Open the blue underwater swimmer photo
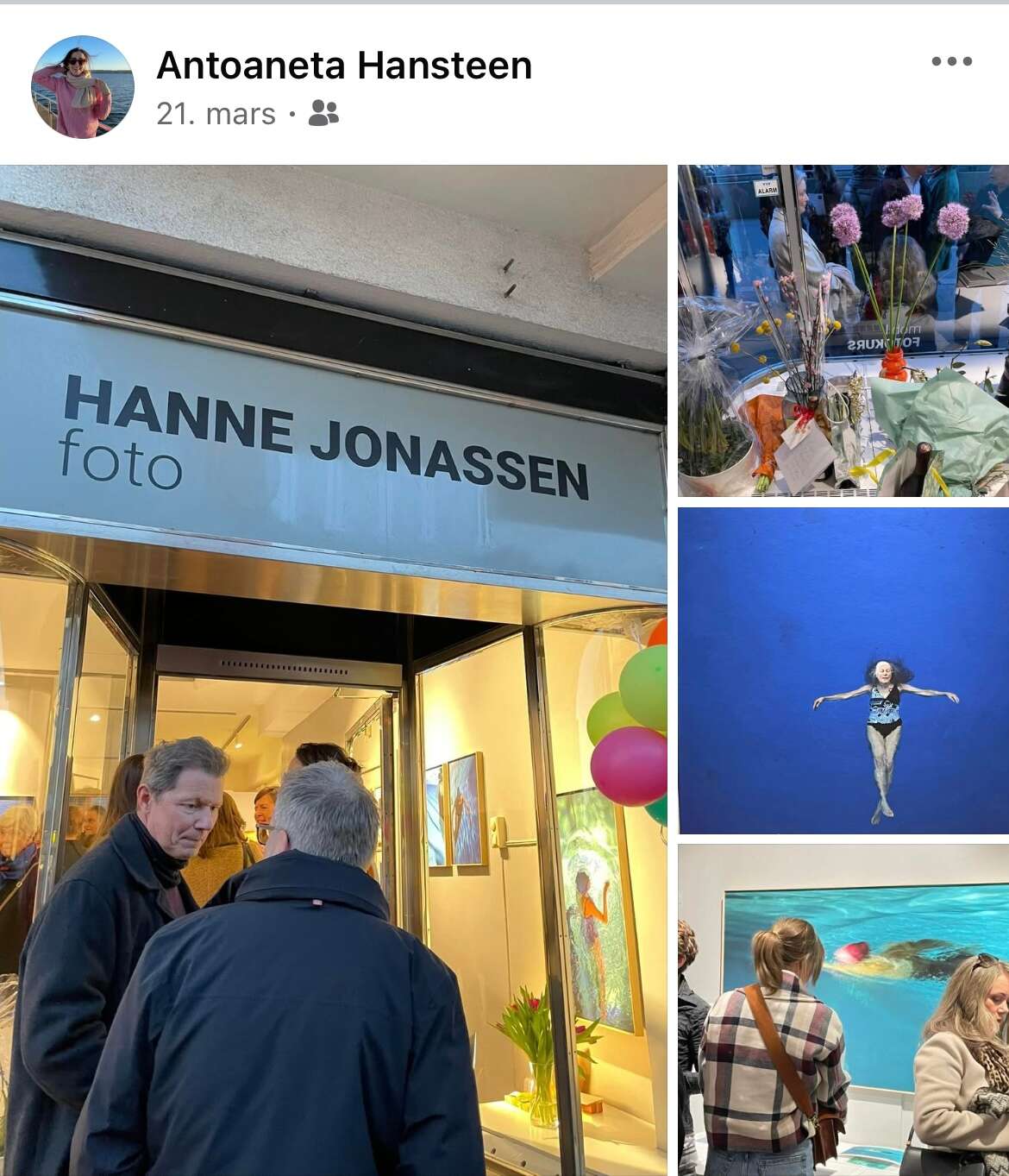Image resolution: width=1009 pixels, height=1176 pixels. (843, 670)
